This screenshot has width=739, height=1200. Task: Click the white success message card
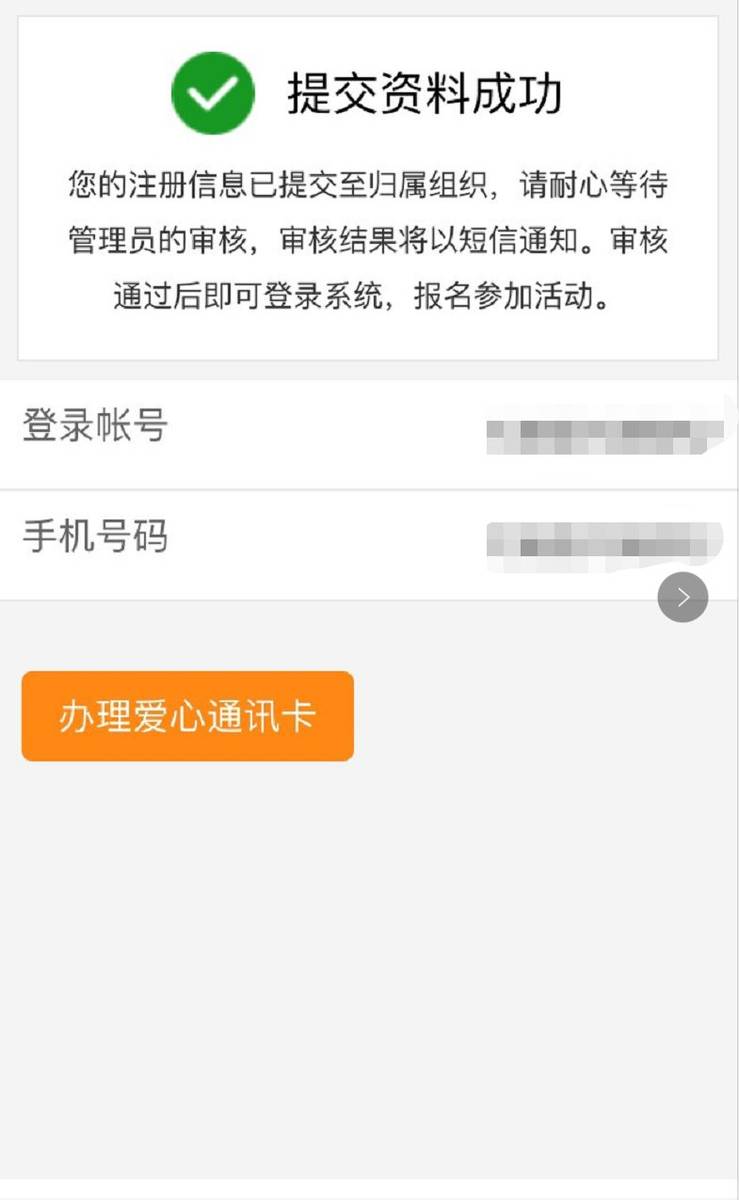point(369,190)
